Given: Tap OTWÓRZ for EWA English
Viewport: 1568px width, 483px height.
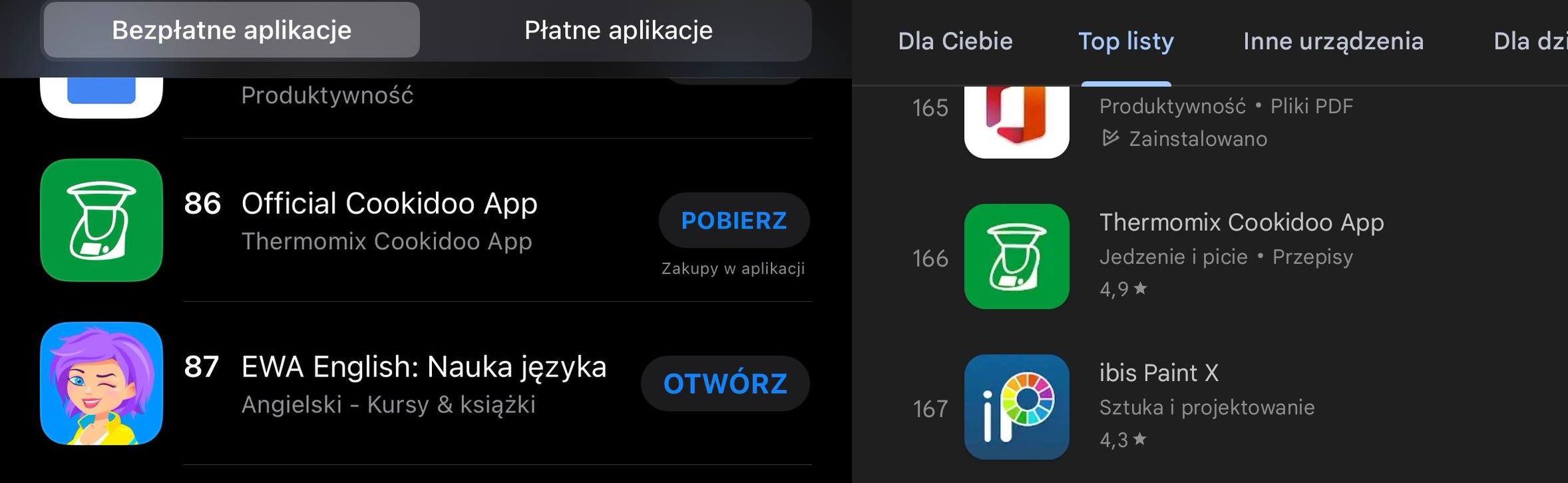Looking at the screenshot, I should coord(725,384).
